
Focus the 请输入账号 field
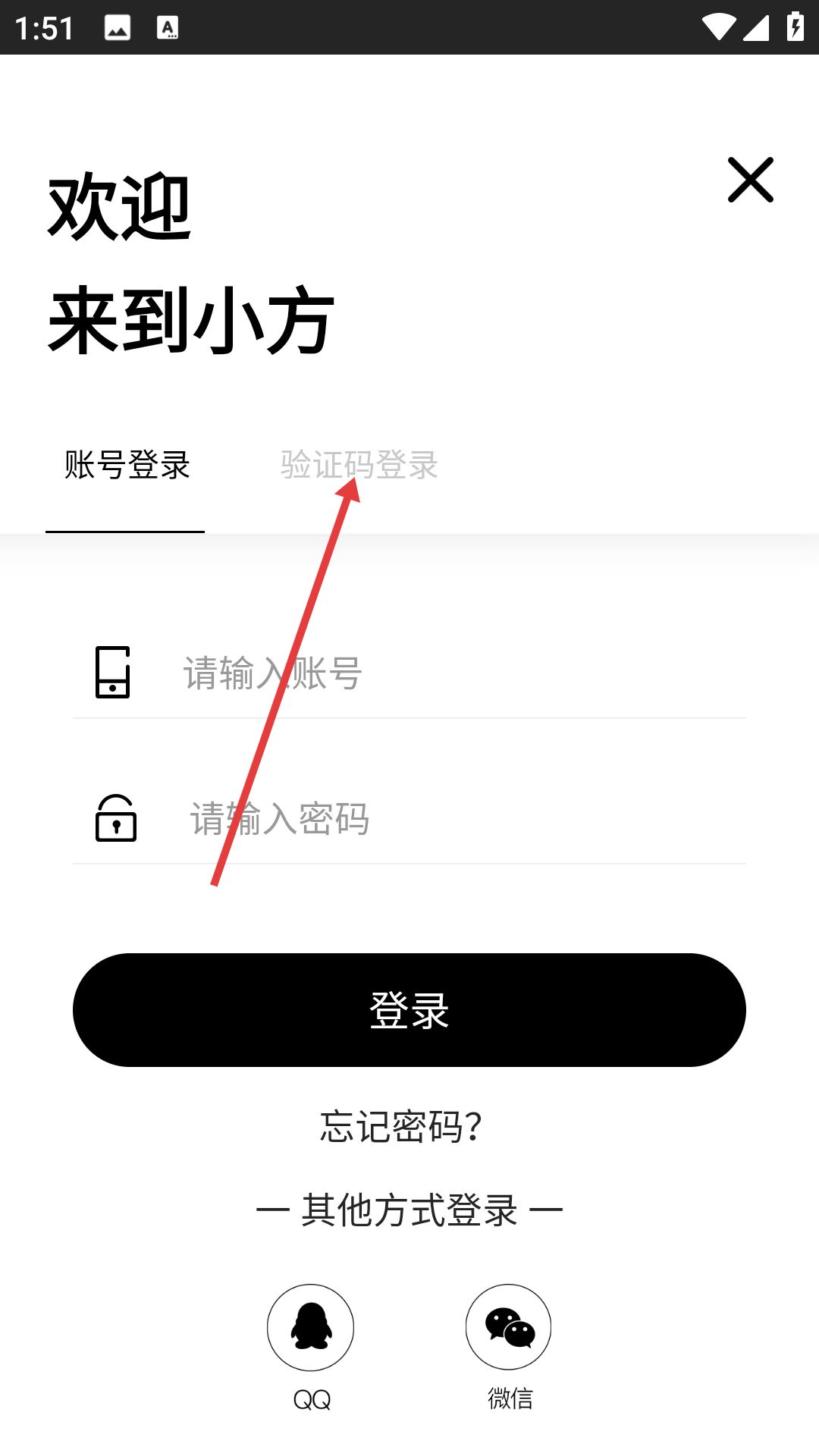(x=409, y=673)
